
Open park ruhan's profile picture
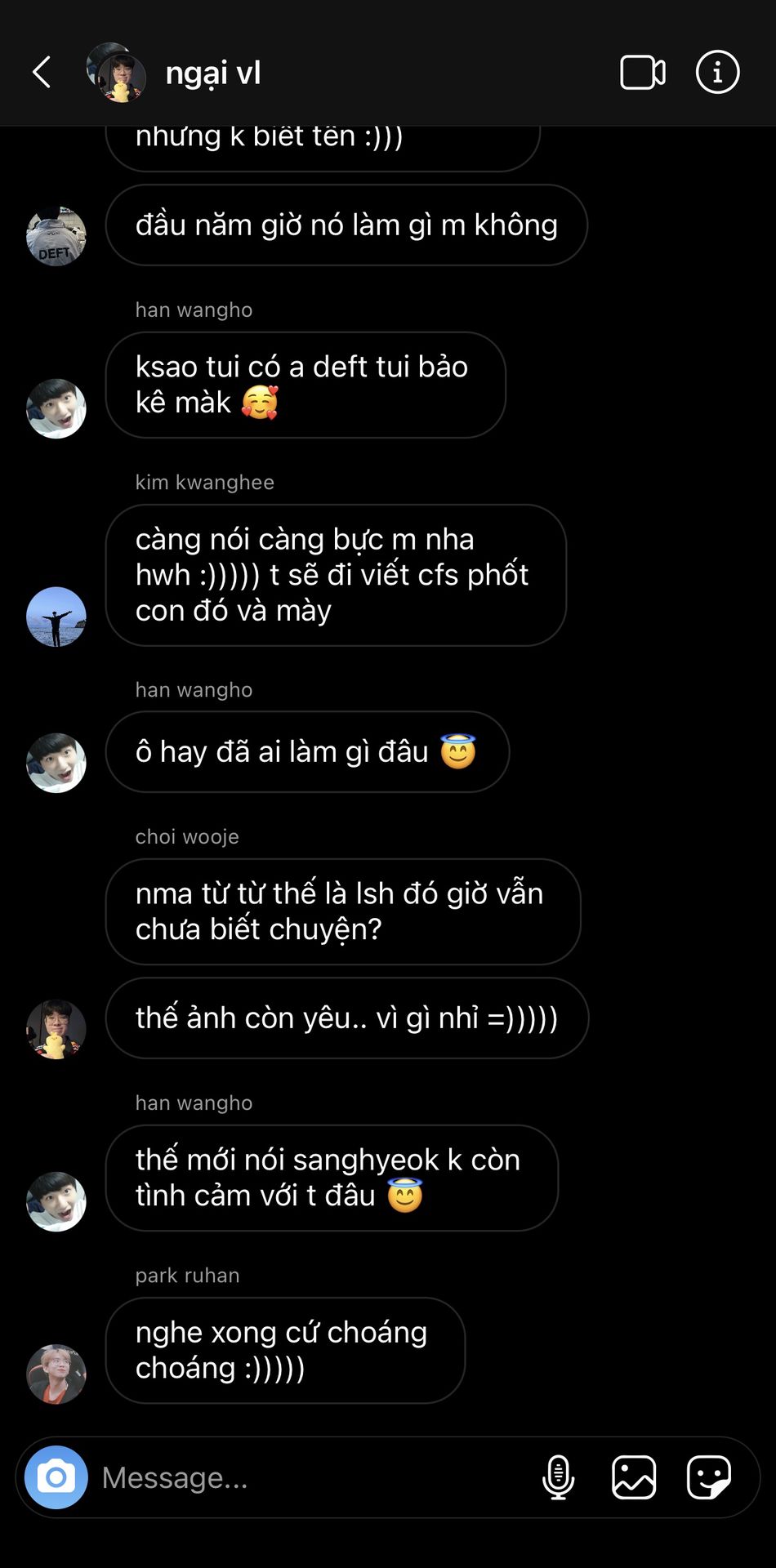[56, 1374]
